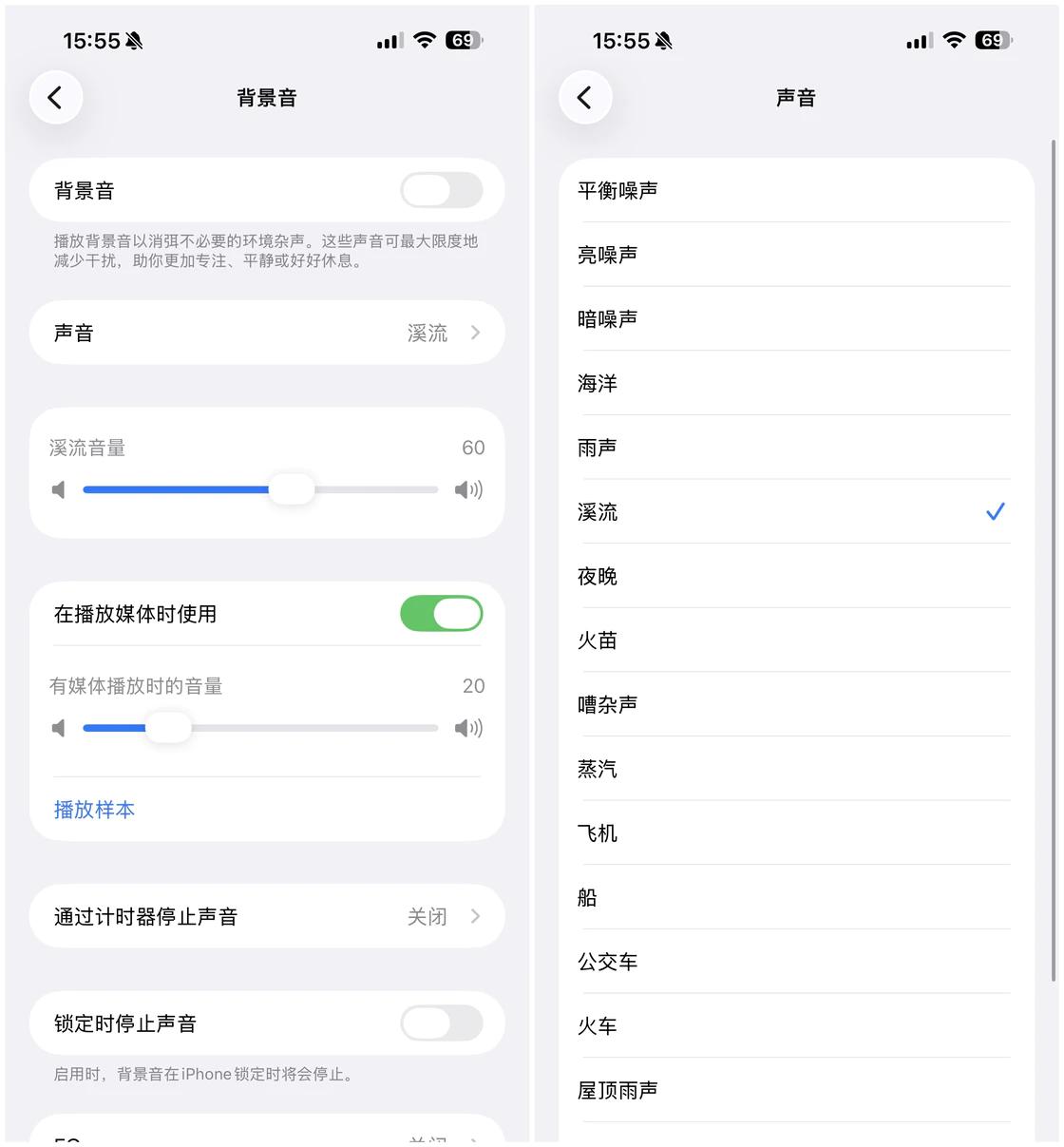Image resolution: width=1064 pixels, height=1147 pixels.
Task: Tap the 播放样本 link
Action: pos(94,810)
